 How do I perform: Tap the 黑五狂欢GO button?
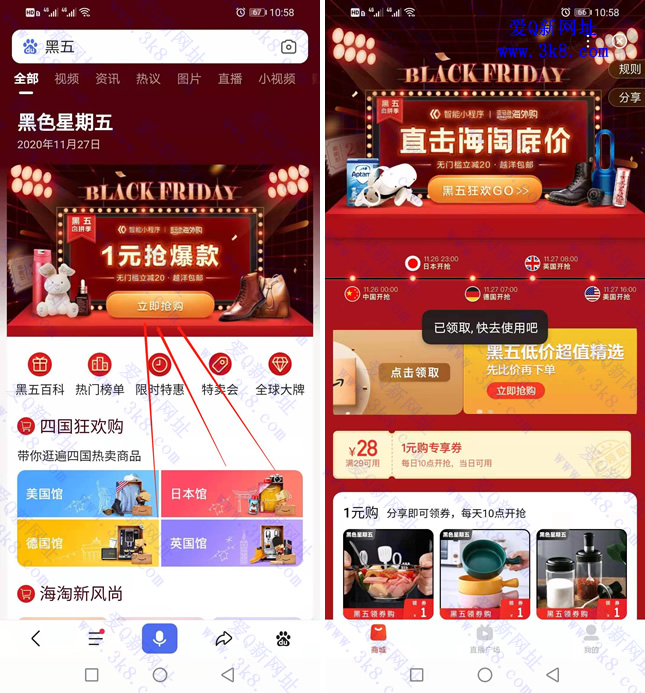point(485,189)
